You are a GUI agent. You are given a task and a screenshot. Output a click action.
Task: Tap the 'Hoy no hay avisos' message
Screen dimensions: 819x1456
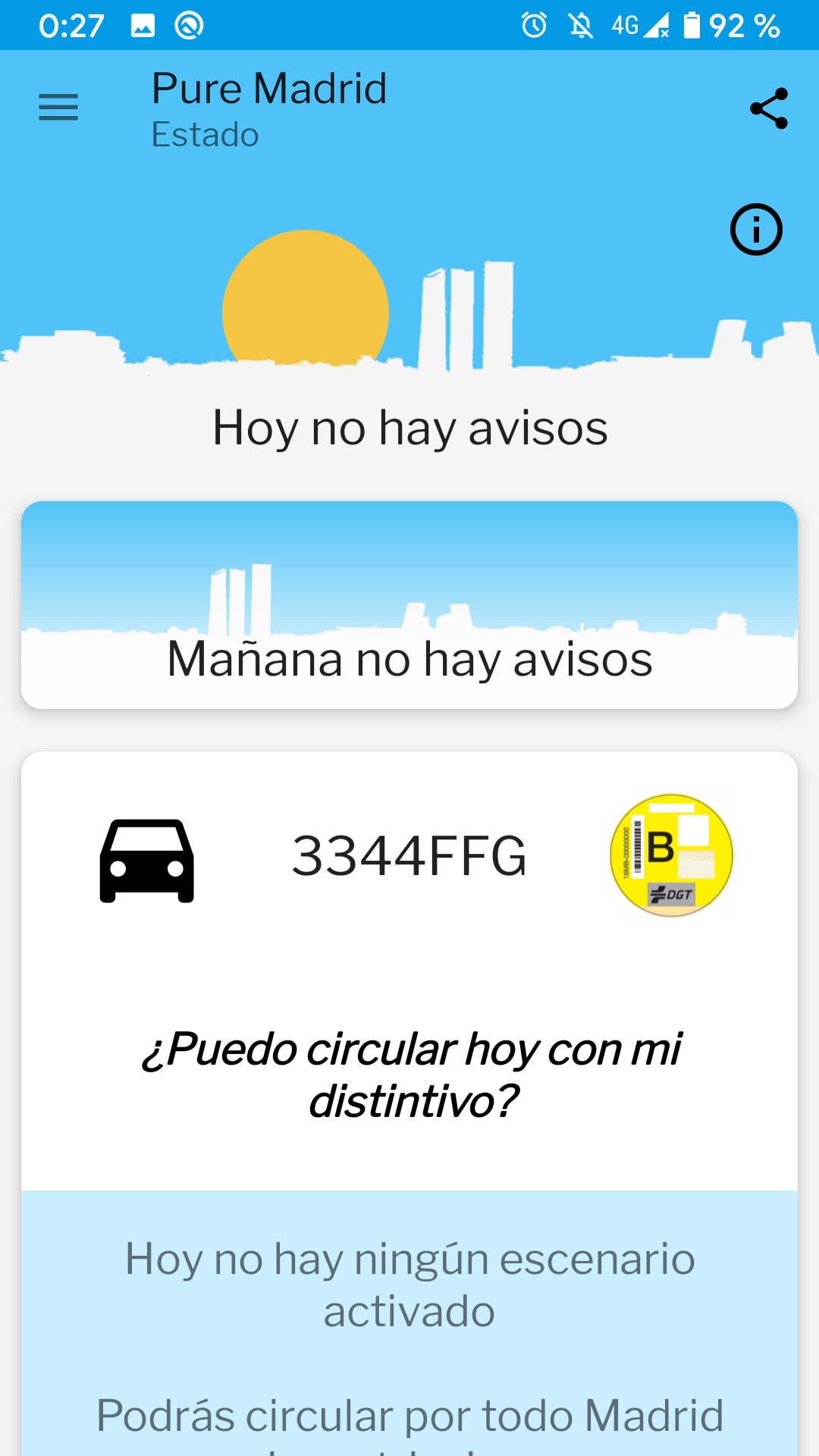point(409,428)
